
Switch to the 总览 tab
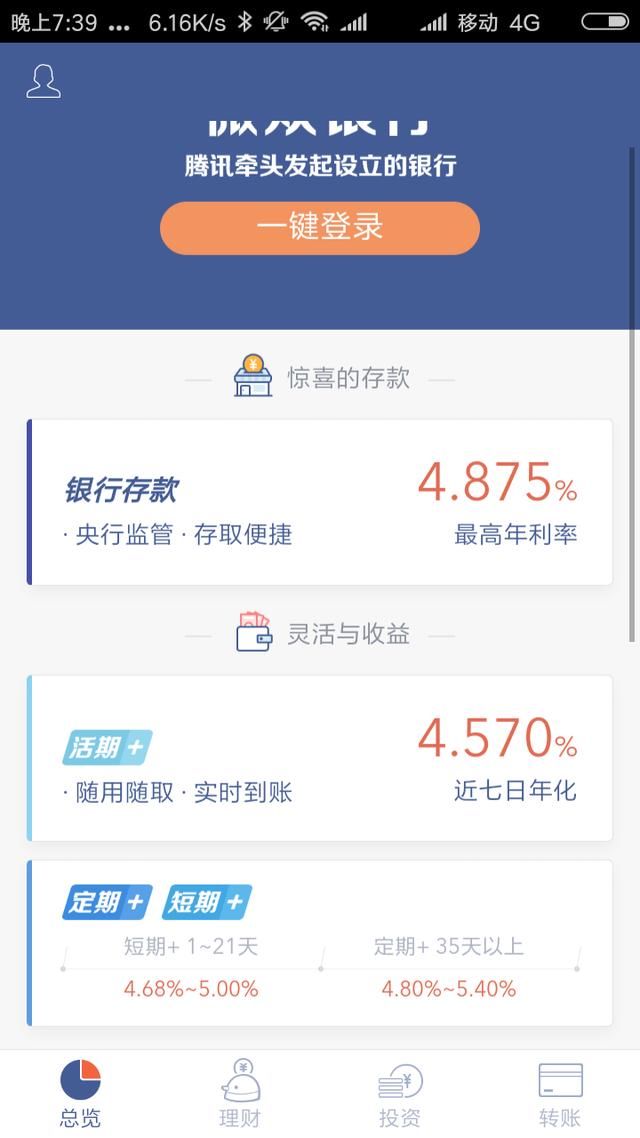coord(80,1094)
